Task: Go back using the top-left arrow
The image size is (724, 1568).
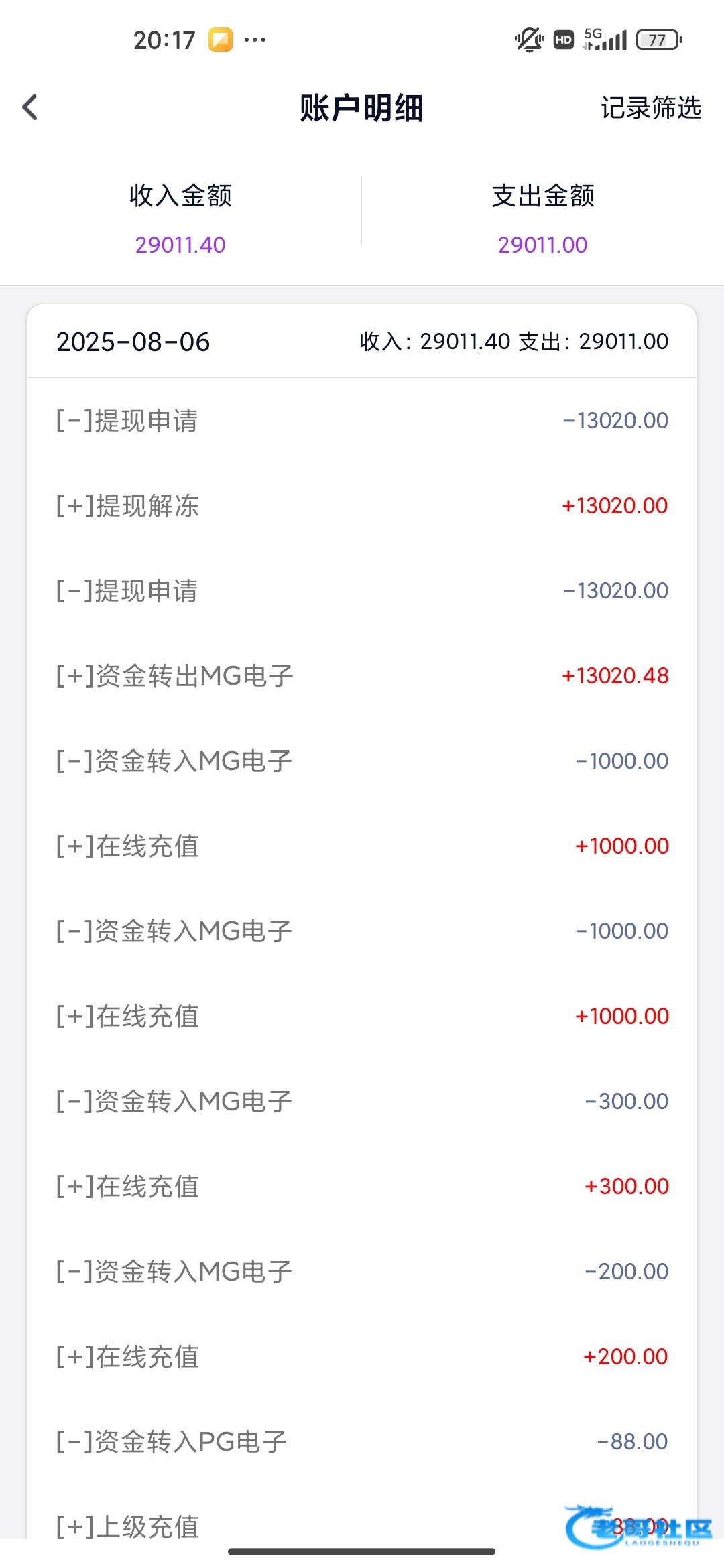Action: click(x=30, y=107)
